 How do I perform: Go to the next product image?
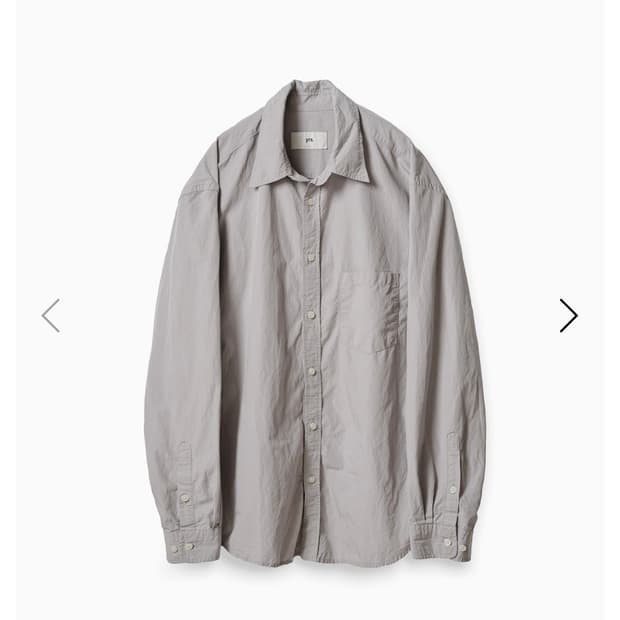point(569,315)
